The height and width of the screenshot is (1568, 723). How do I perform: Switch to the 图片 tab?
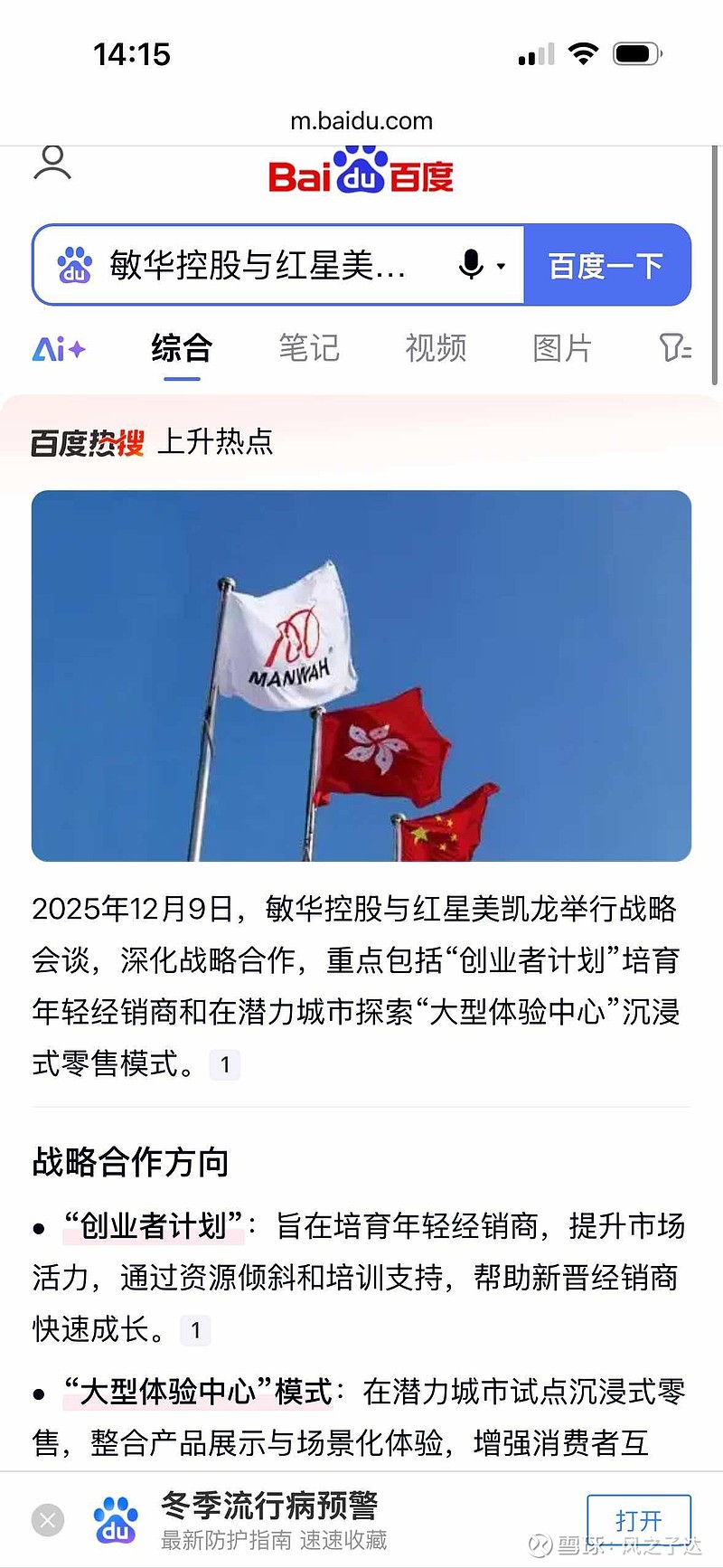pyautogui.click(x=562, y=349)
